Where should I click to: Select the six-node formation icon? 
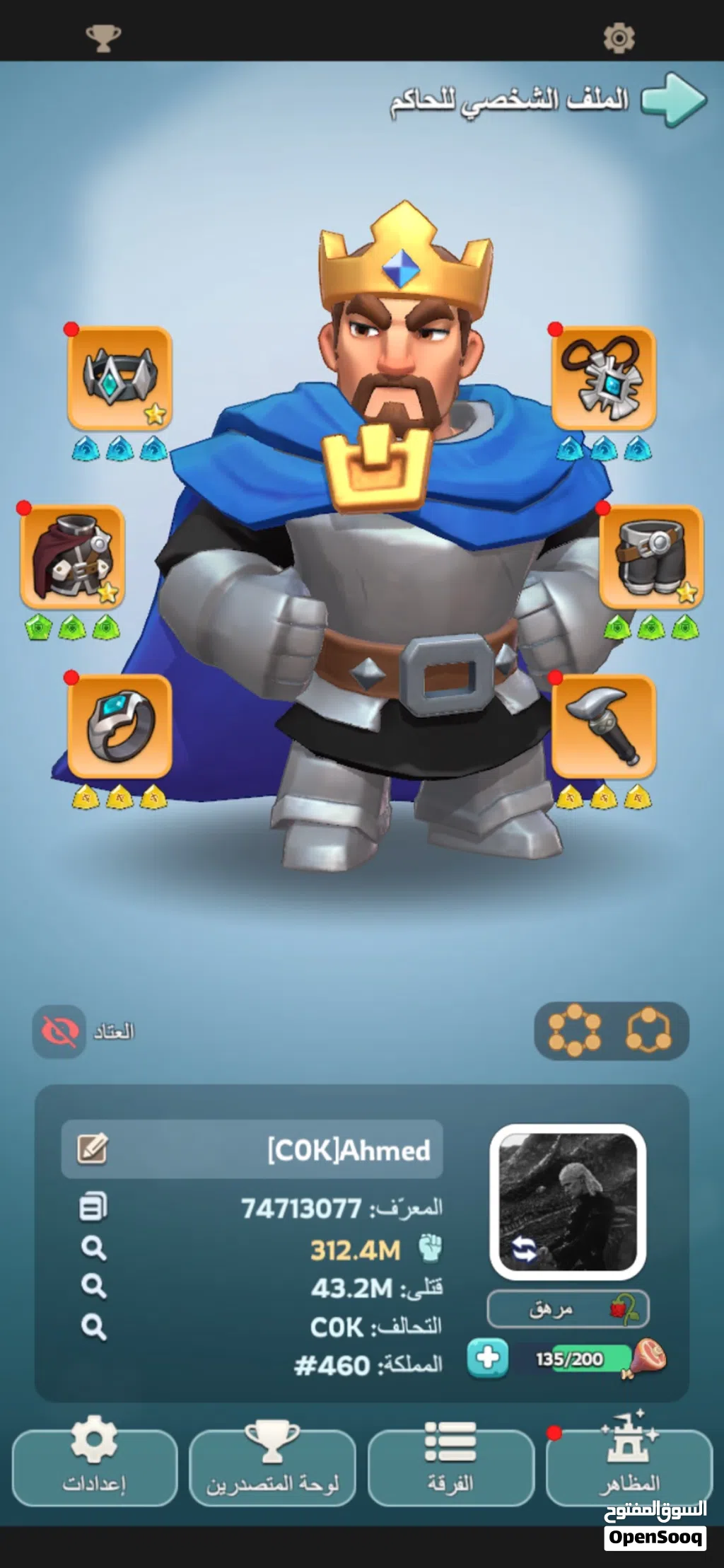click(574, 1030)
